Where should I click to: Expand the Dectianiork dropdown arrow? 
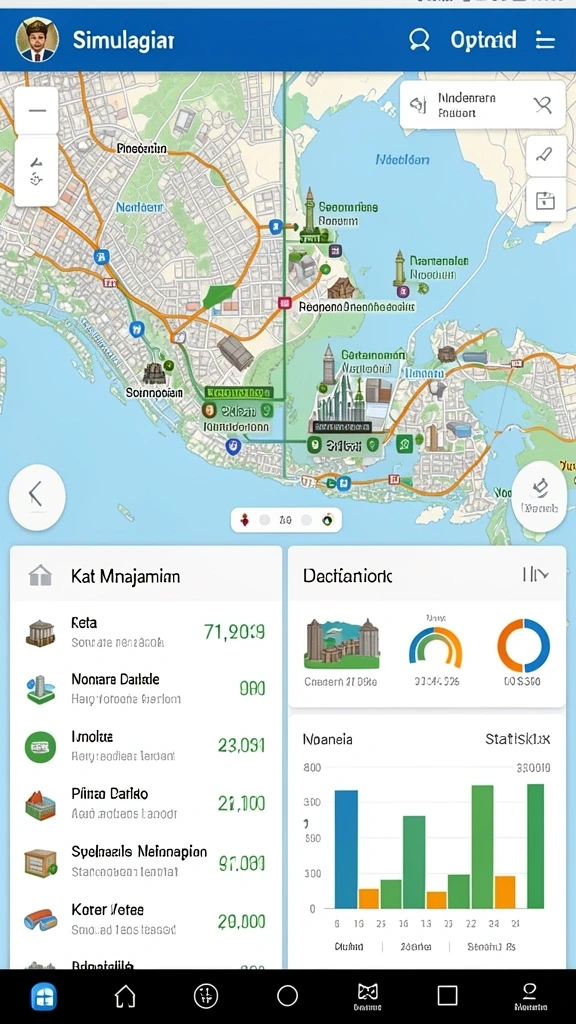[x=536, y=575]
